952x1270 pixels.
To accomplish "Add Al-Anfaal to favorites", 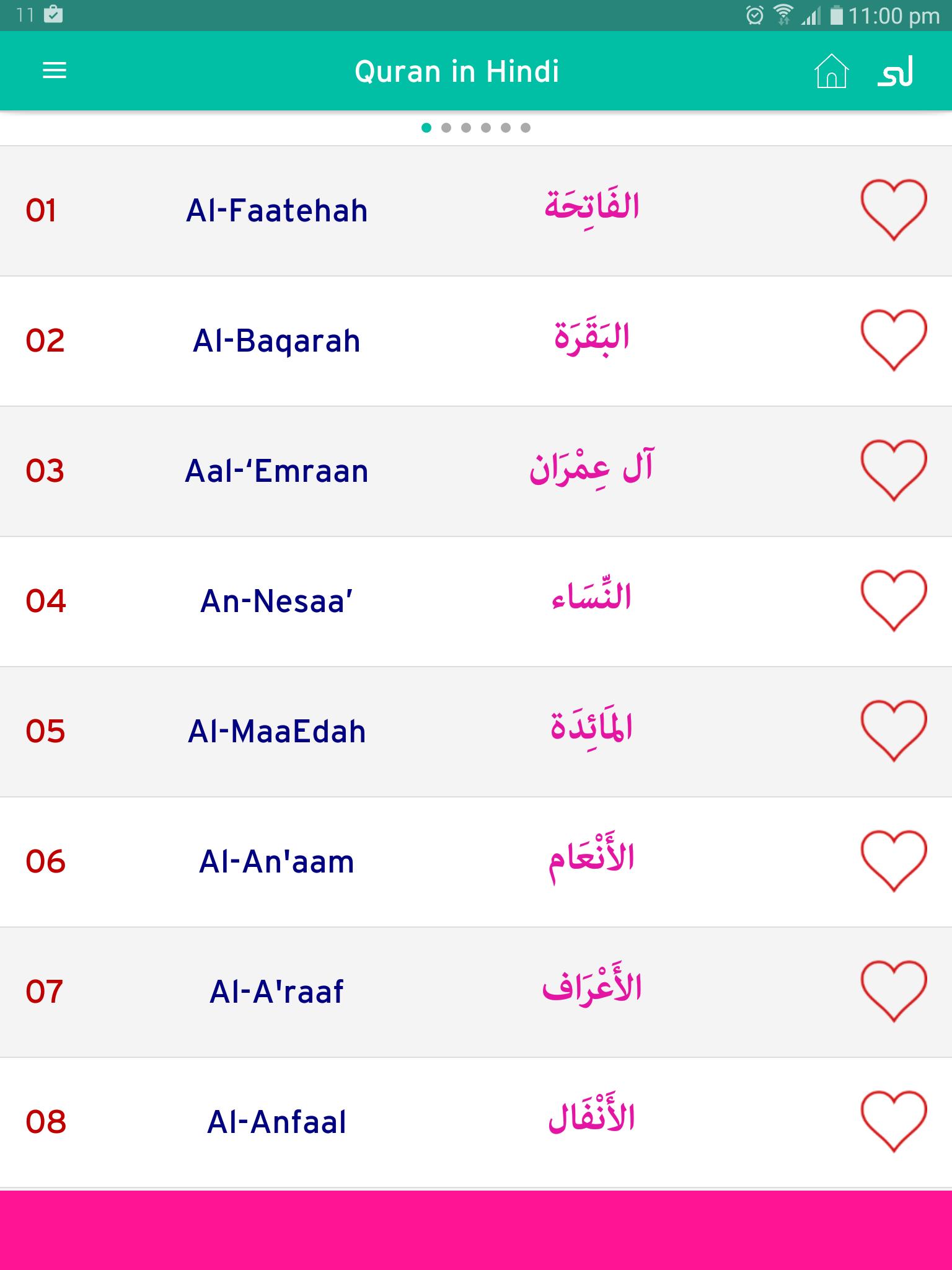I will click(893, 1121).
